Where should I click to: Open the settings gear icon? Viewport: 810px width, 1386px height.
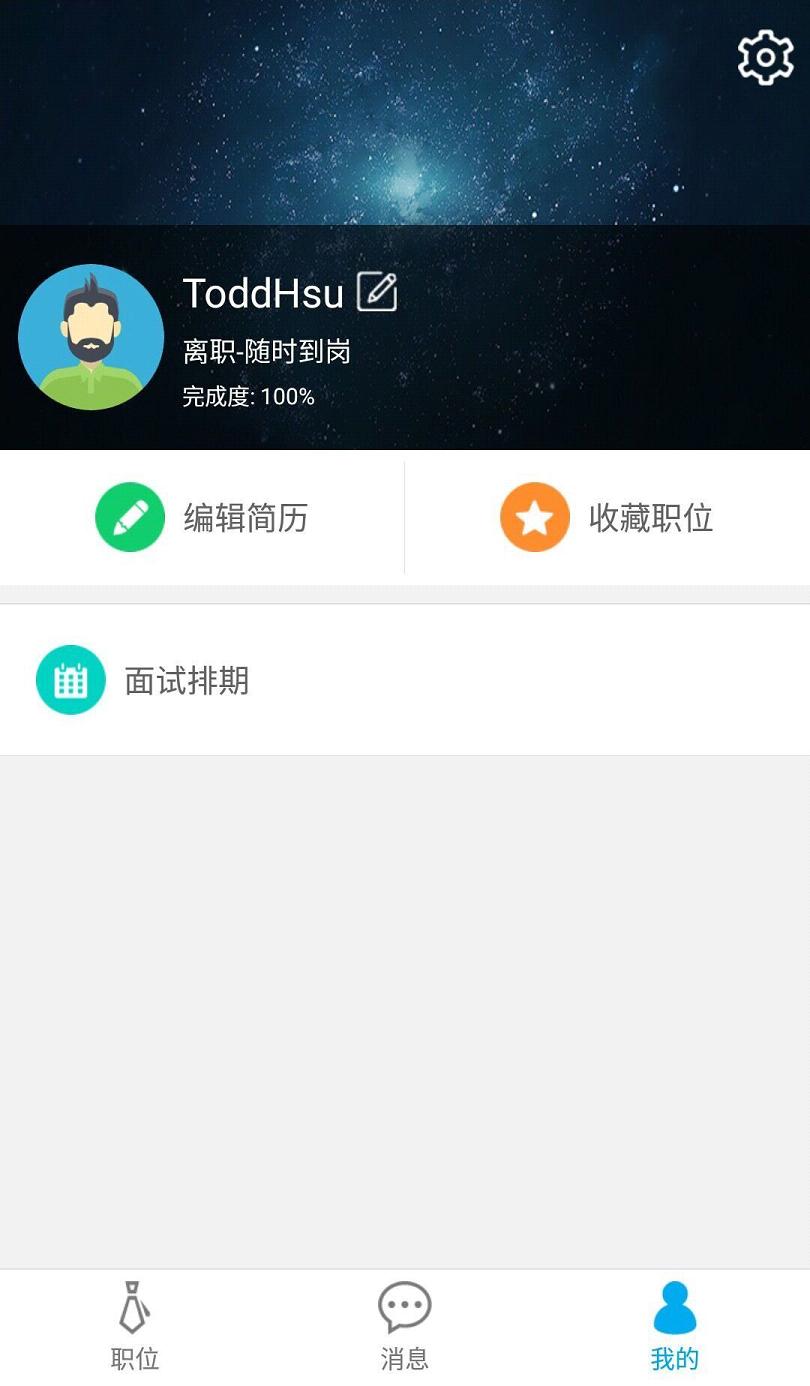click(765, 57)
